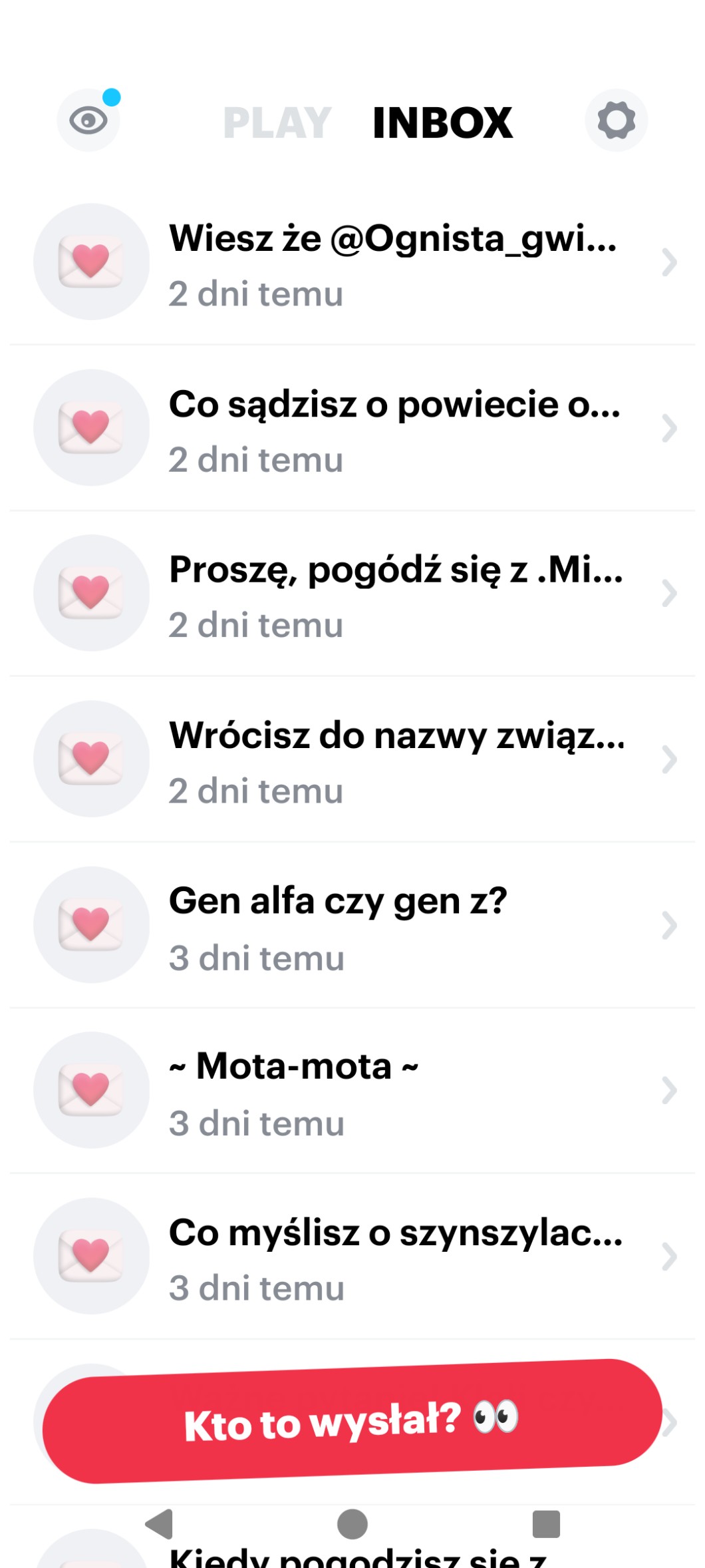Read message "Proszę, pogódź się z .Mi..."
Screen dimensions: 705x1568
[x=392, y=594]
